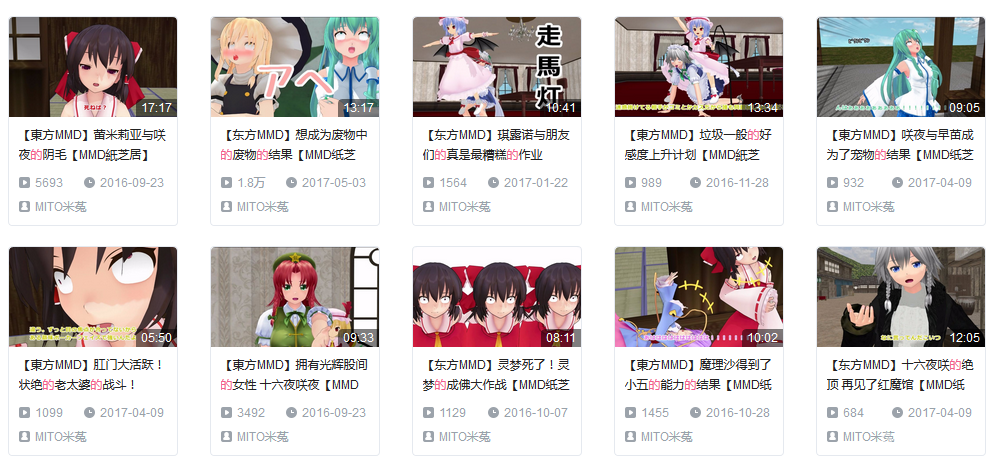View MITO米菟 profile under the 12:05 video
Image resolution: width=992 pixels, height=464 pixels.
(x=868, y=437)
